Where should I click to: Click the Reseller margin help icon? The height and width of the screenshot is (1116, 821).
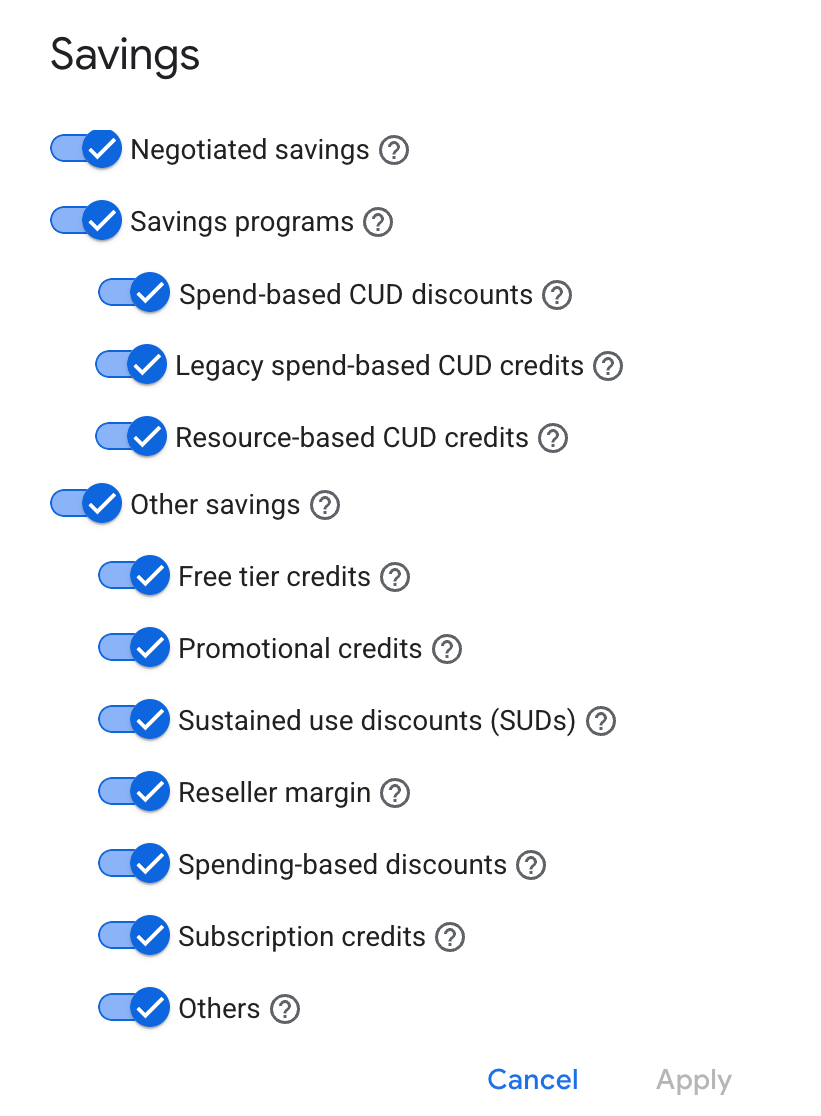pyautogui.click(x=395, y=793)
